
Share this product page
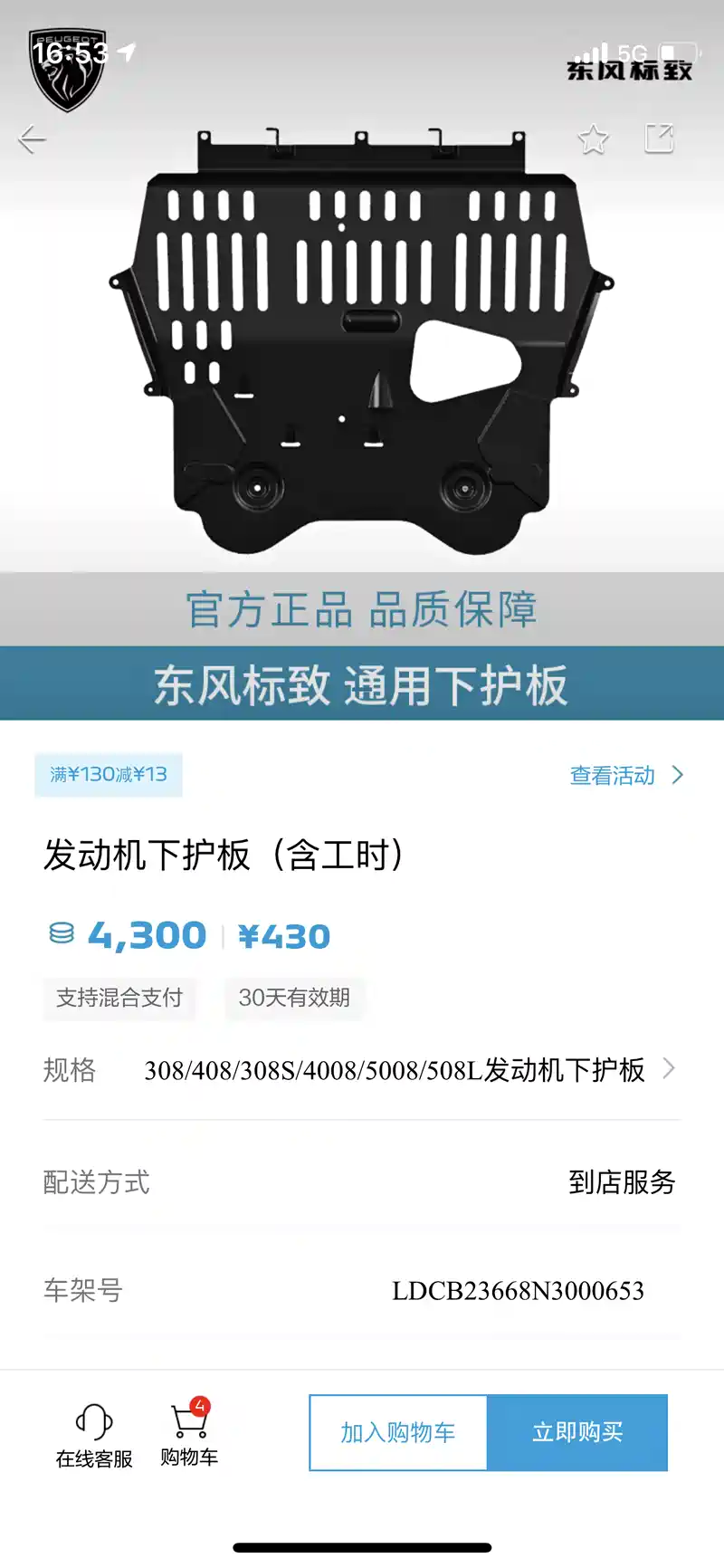(x=659, y=139)
